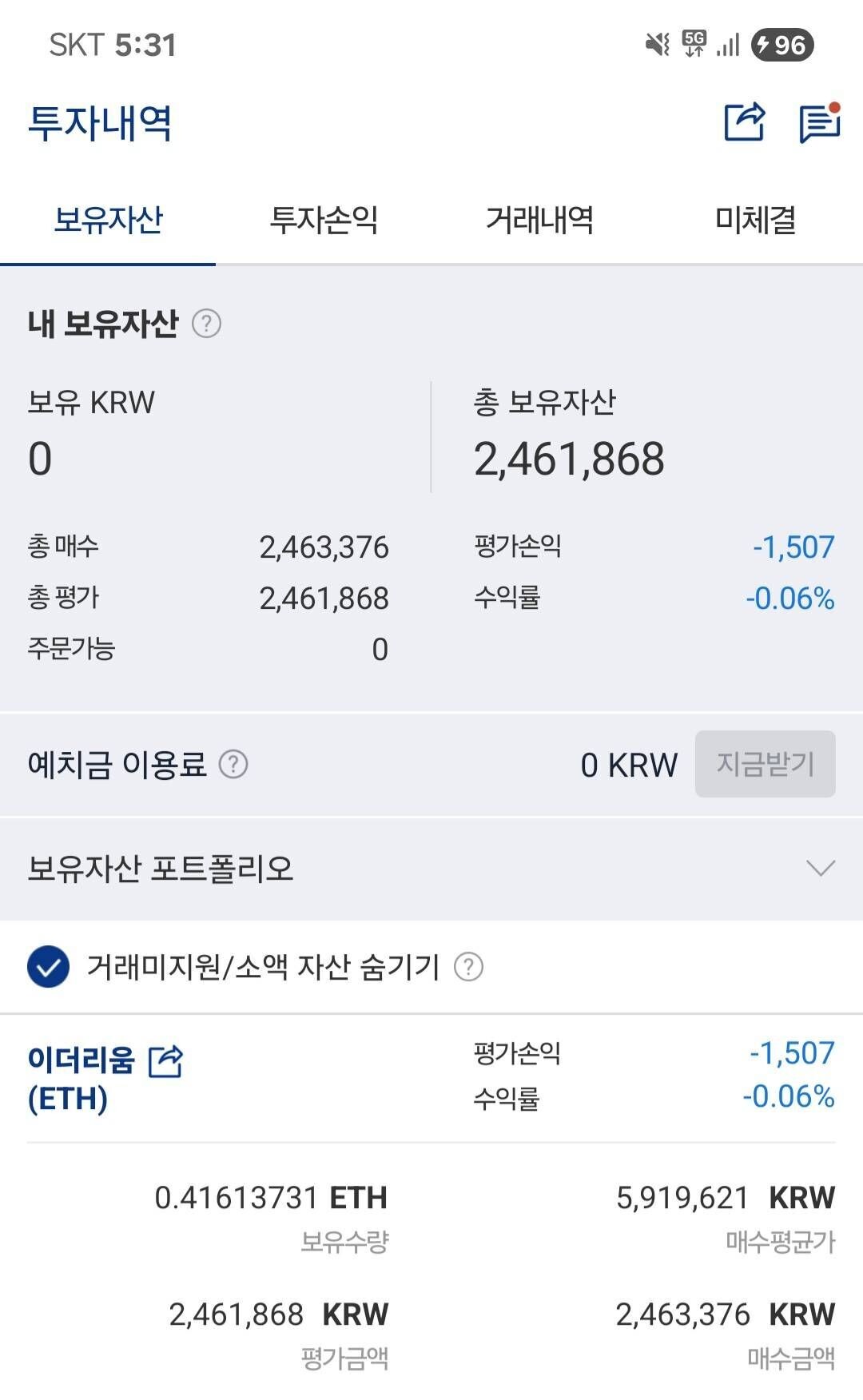Open help for 예치금 이용료
Viewport: 863px width, 1400px height.
233,765
